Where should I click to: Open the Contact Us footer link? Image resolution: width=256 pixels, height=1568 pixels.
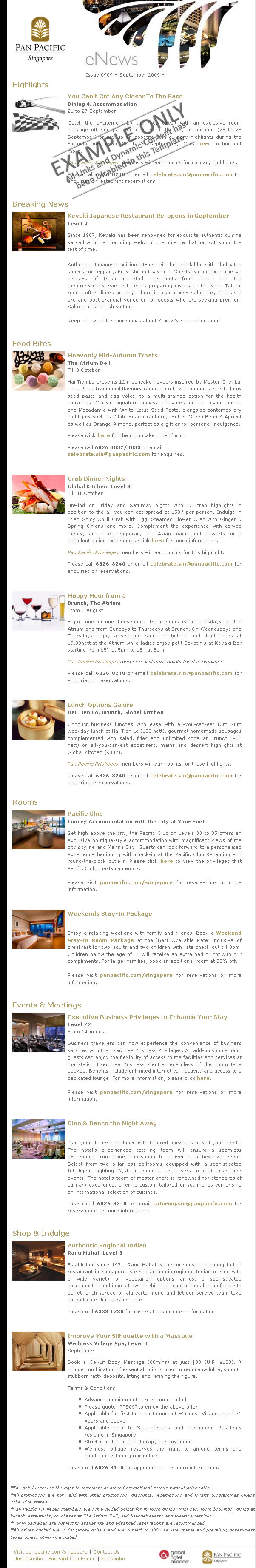pos(106,1551)
